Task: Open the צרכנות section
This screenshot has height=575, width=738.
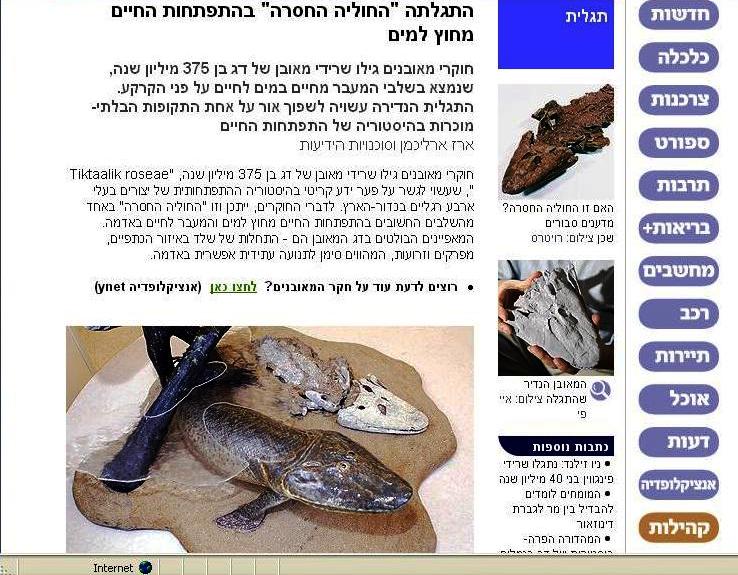Action: click(679, 100)
